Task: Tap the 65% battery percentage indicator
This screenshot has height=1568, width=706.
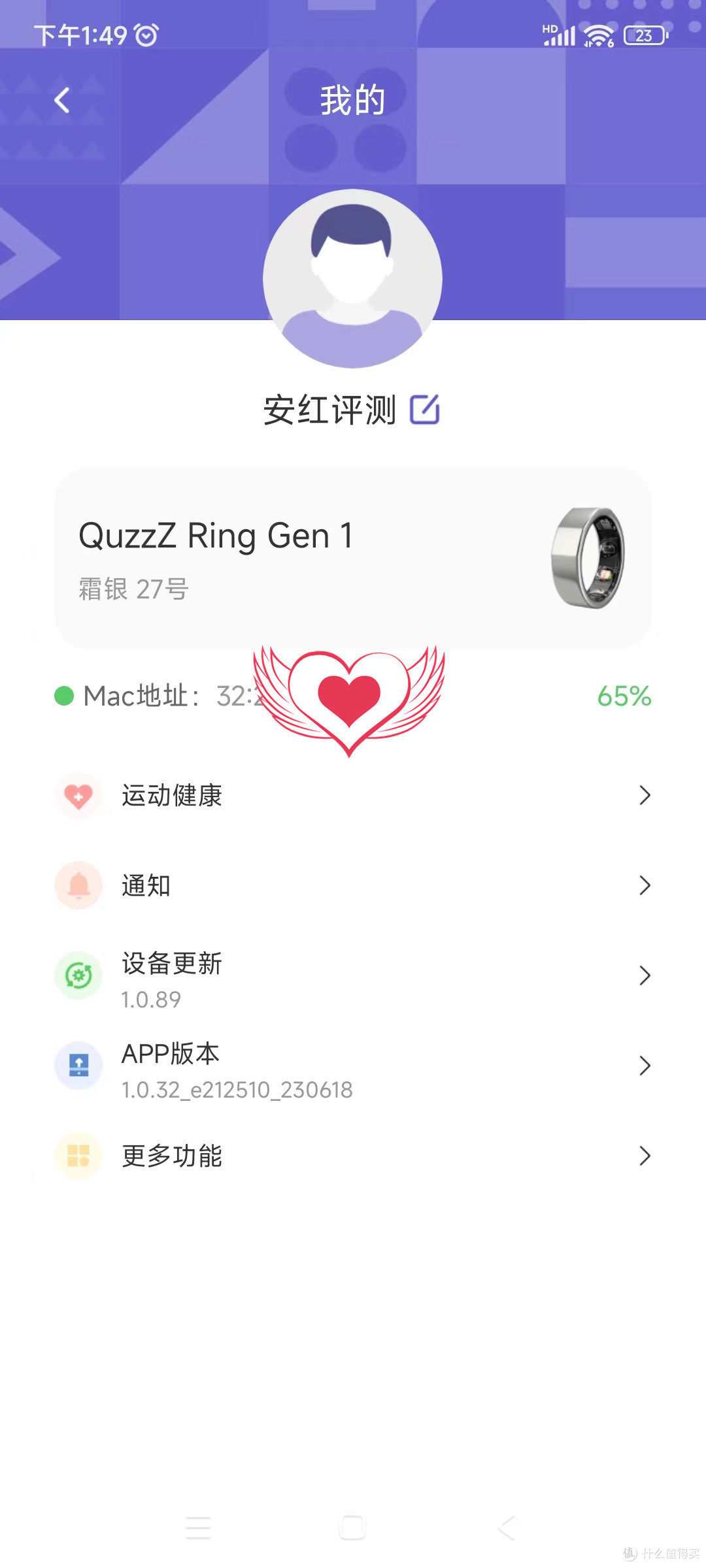Action: click(623, 696)
